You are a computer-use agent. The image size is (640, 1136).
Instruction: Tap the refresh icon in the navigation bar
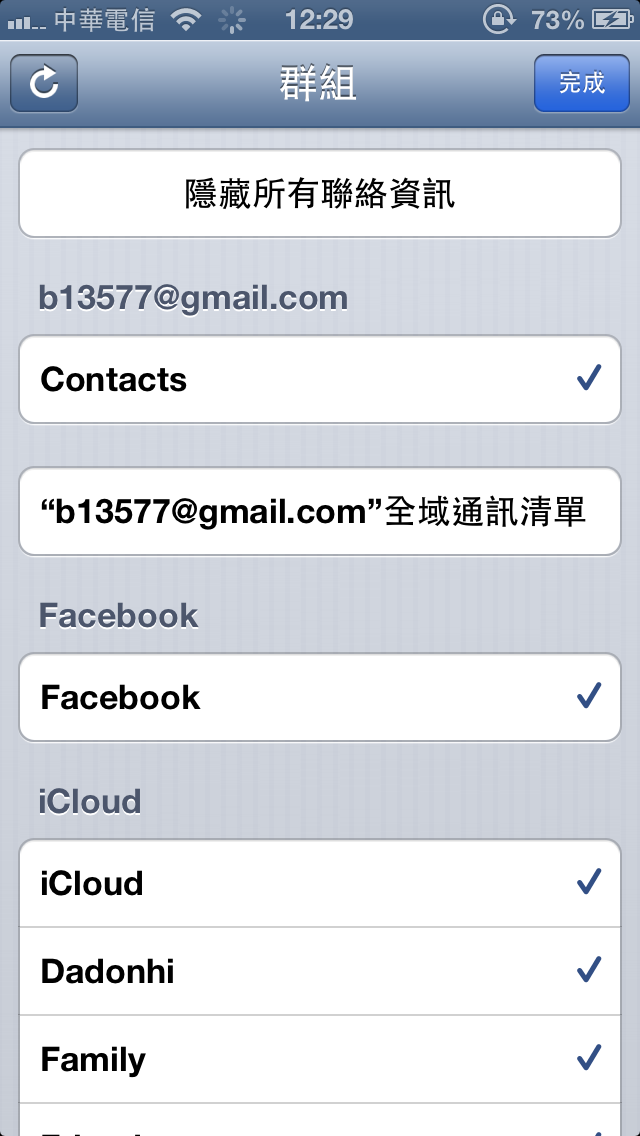44,83
